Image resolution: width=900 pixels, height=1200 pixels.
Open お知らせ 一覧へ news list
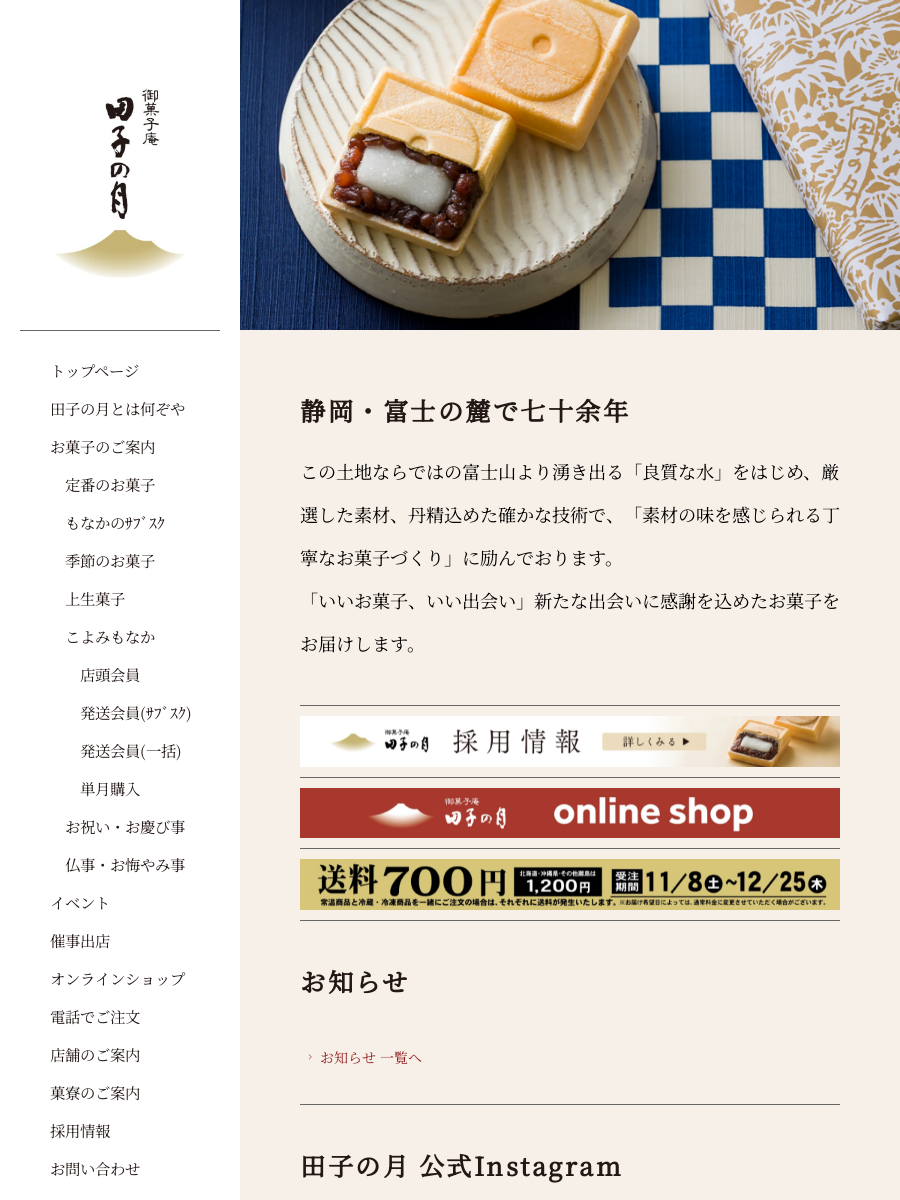(371, 1057)
